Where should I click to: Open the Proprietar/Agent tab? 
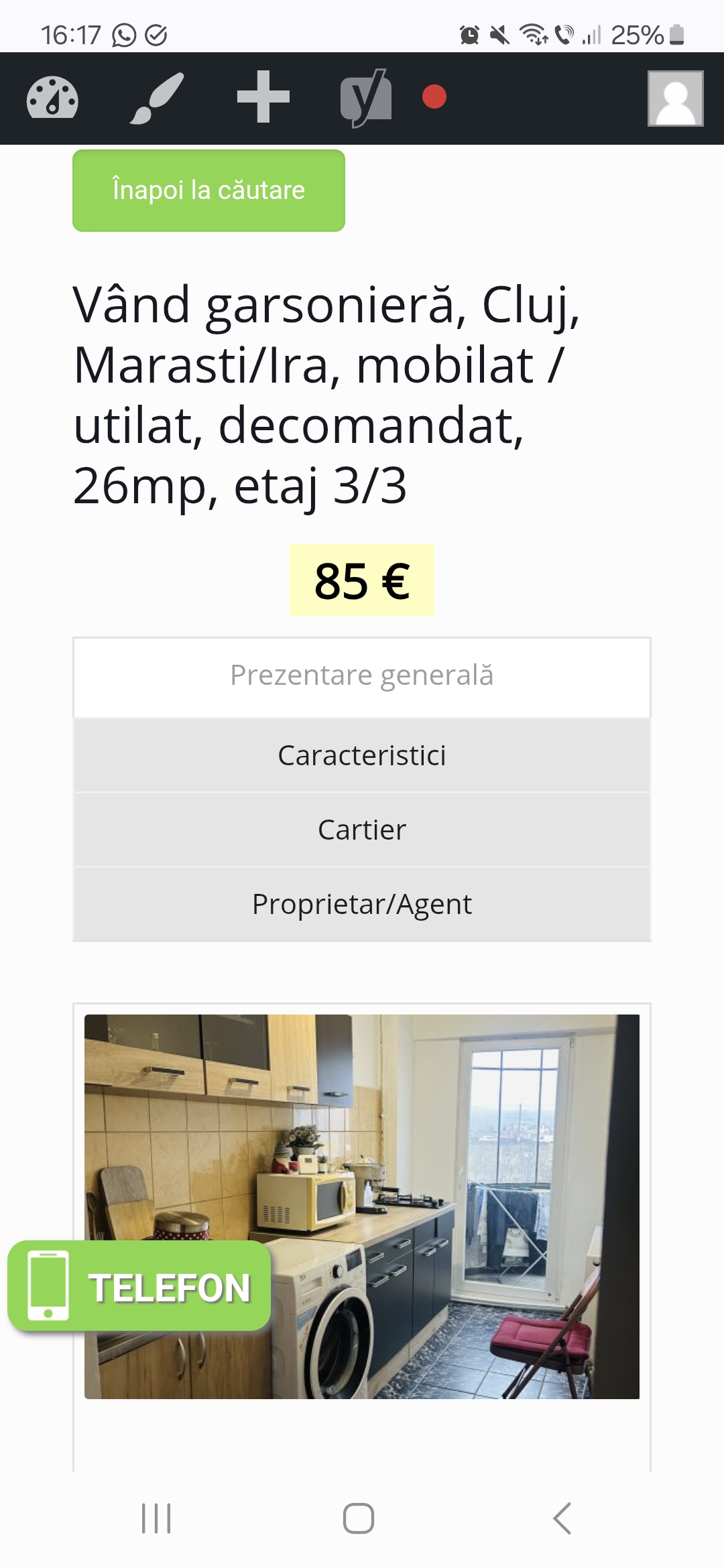(x=362, y=905)
